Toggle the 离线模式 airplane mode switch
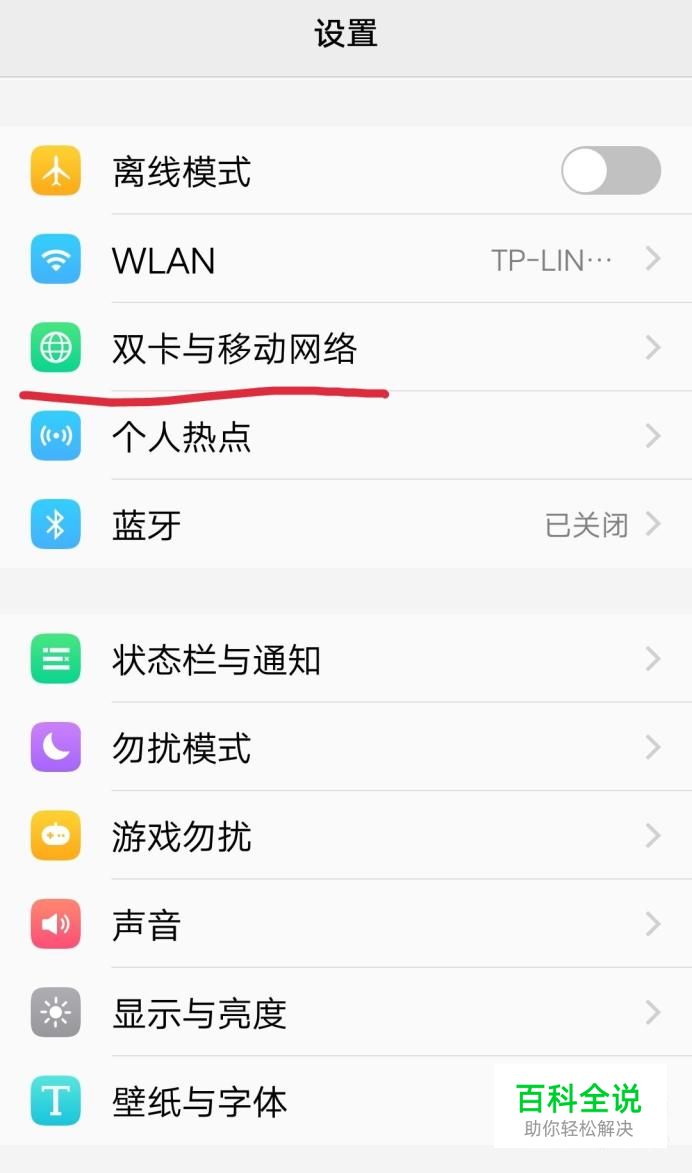The height and width of the screenshot is (1173, 692). pos(610,171)
